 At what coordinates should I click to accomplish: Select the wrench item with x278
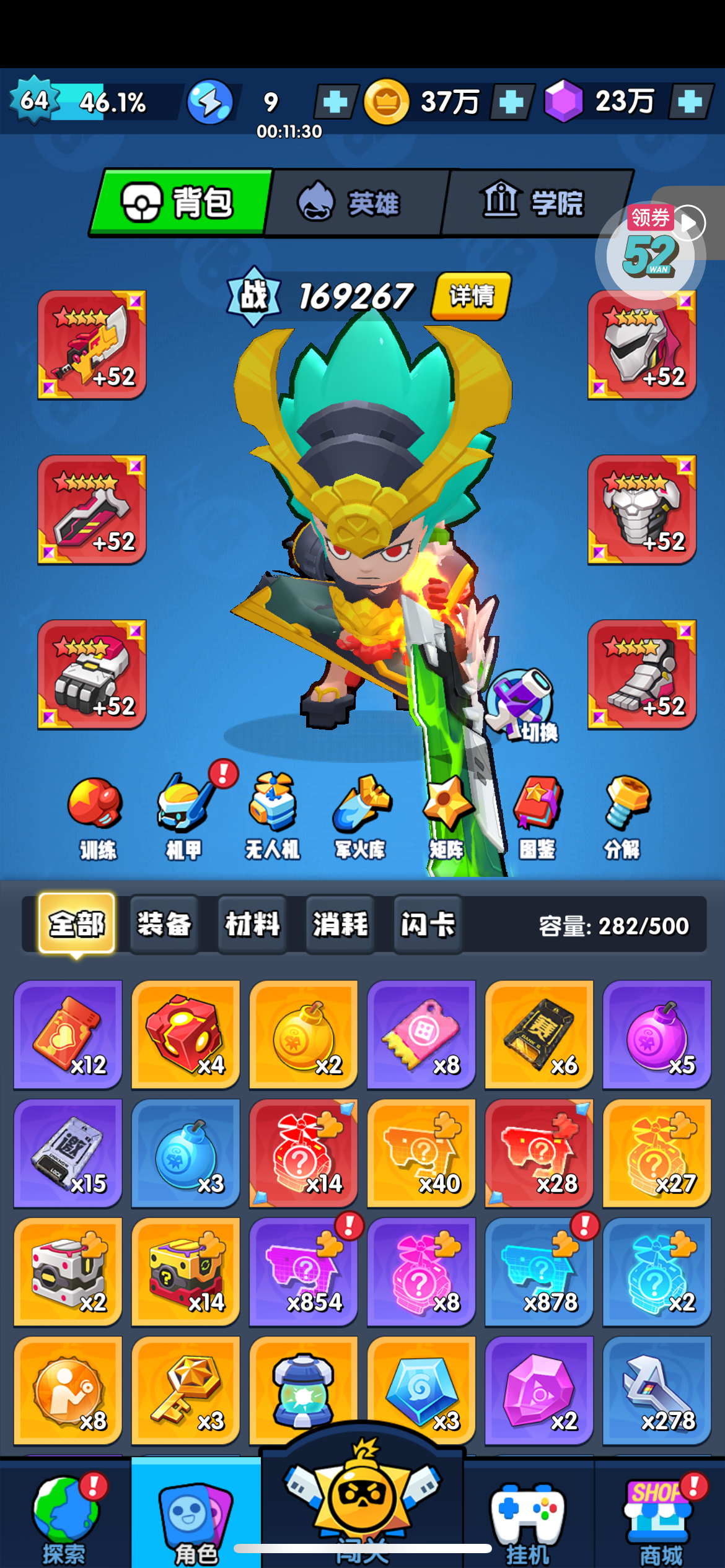[657, 1390]
